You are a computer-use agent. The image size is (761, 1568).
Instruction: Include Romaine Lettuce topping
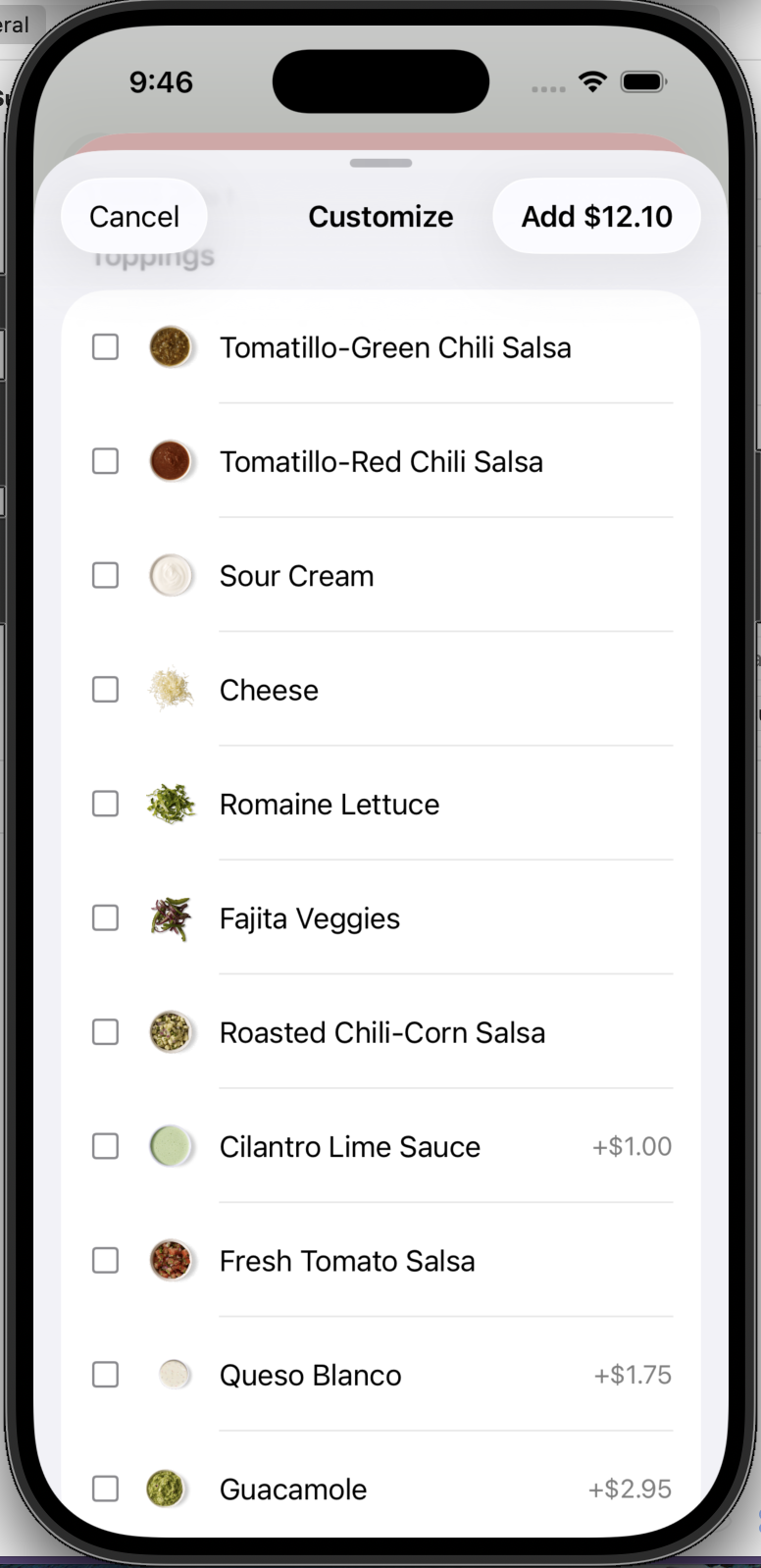106,805
